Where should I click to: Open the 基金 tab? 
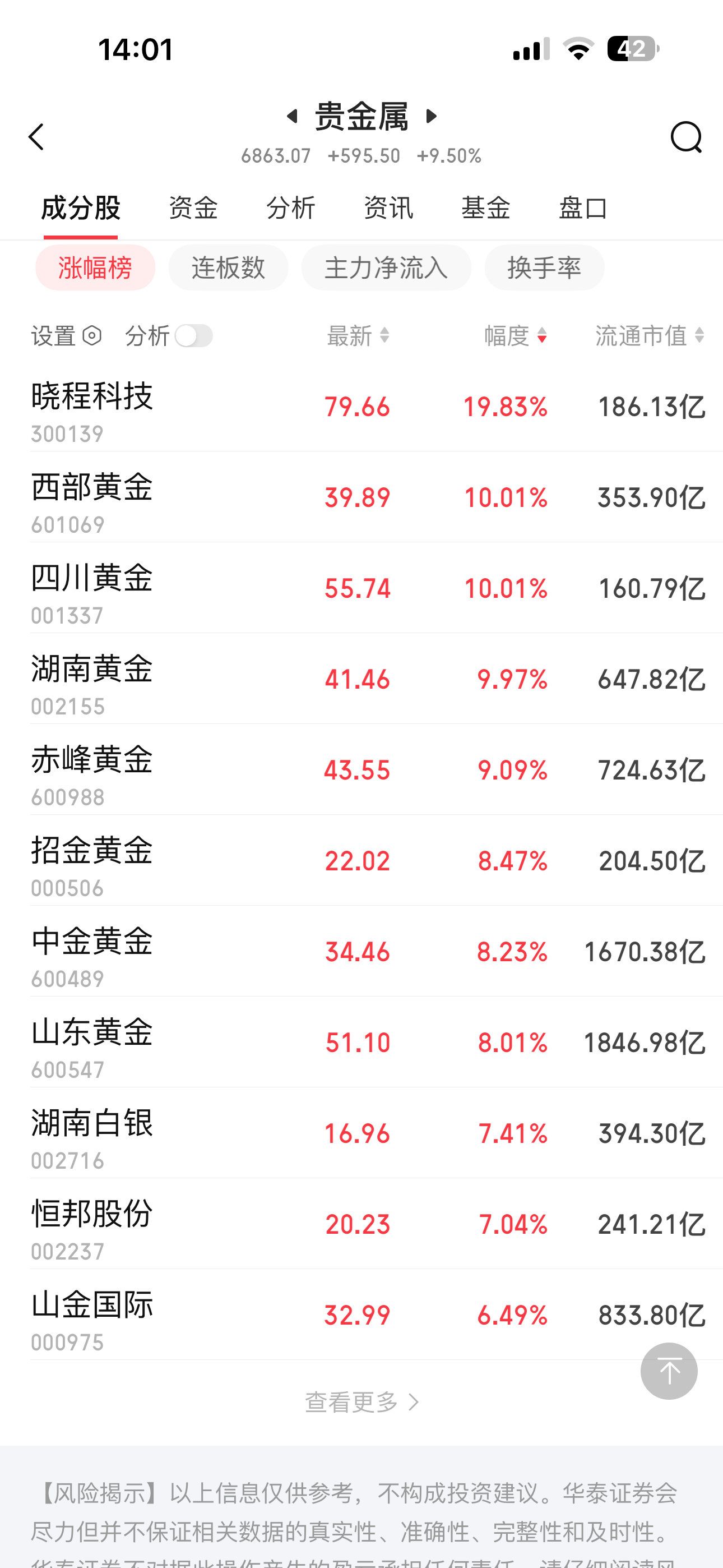[x=485, y=208]
